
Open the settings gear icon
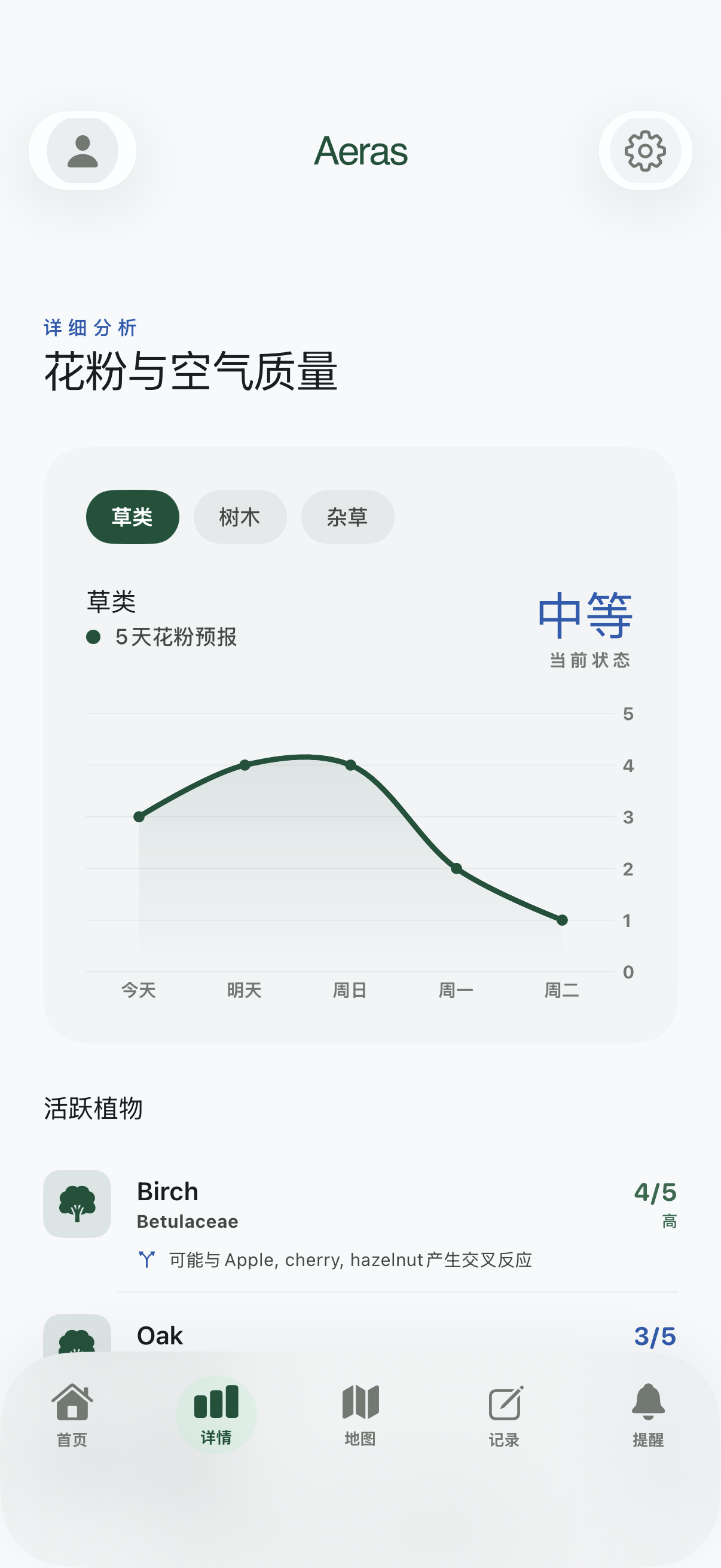pyautogui.click(x=646, y=150)
